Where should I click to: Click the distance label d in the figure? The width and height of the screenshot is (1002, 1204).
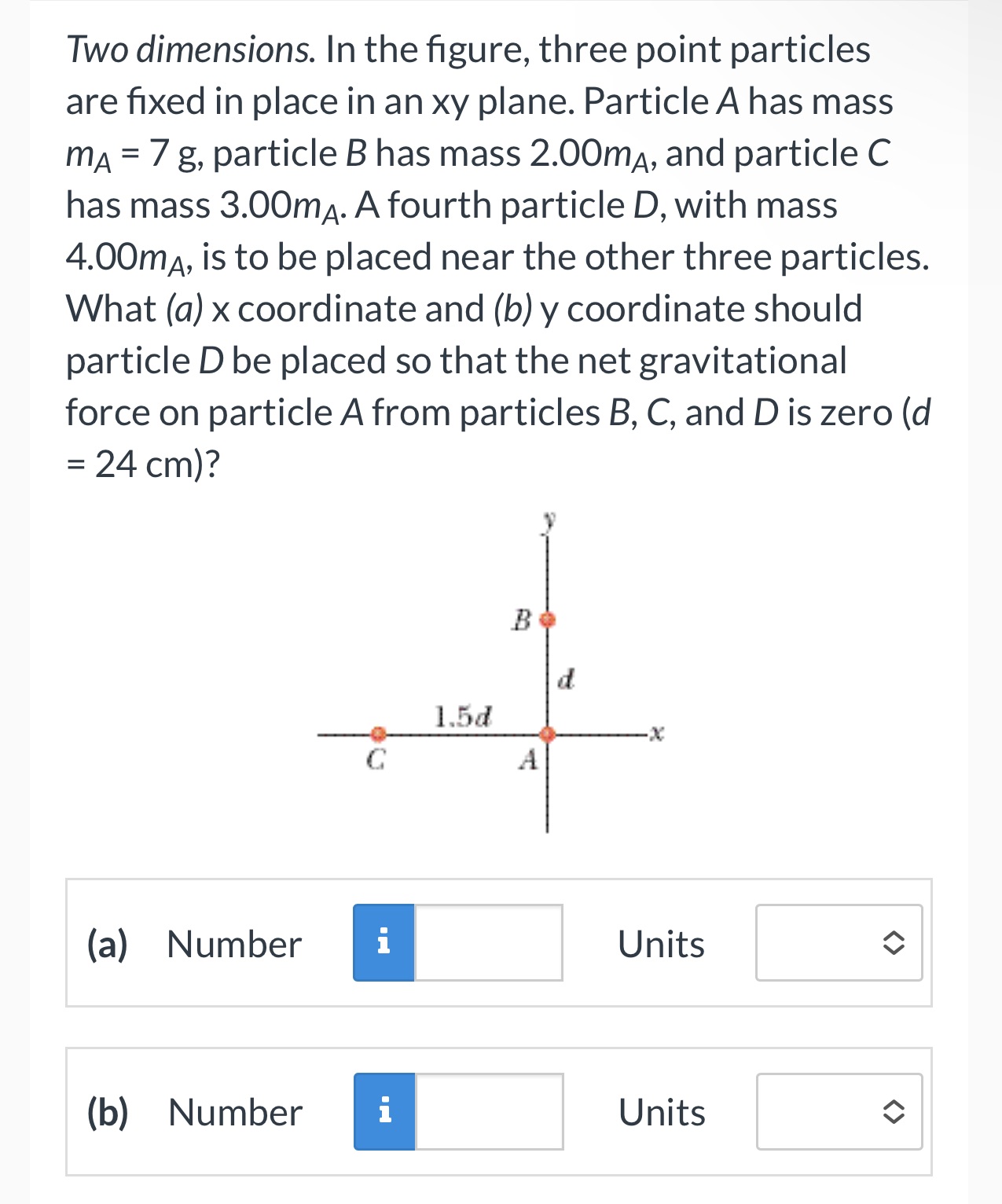click(x=567, y=678)
